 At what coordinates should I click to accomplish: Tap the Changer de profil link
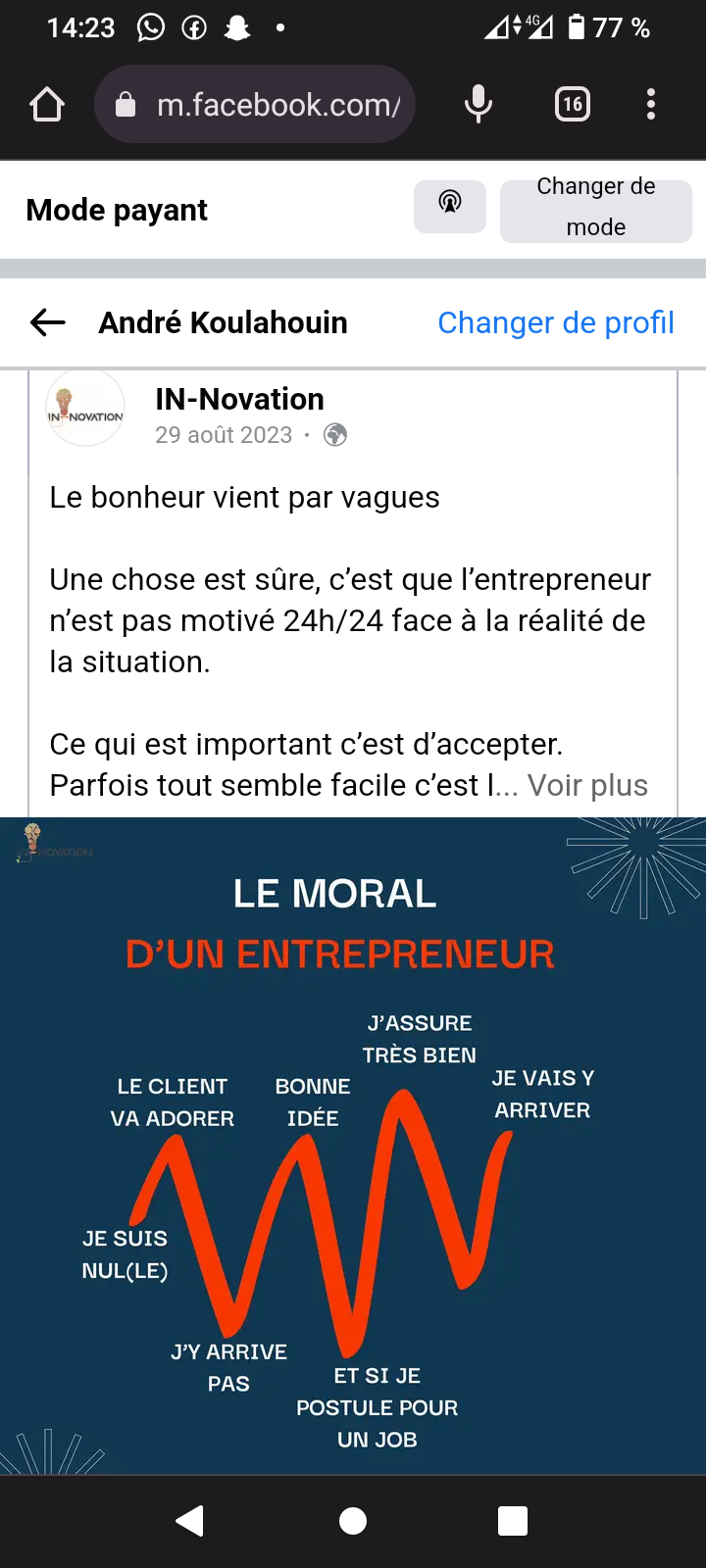pos(555,322)
